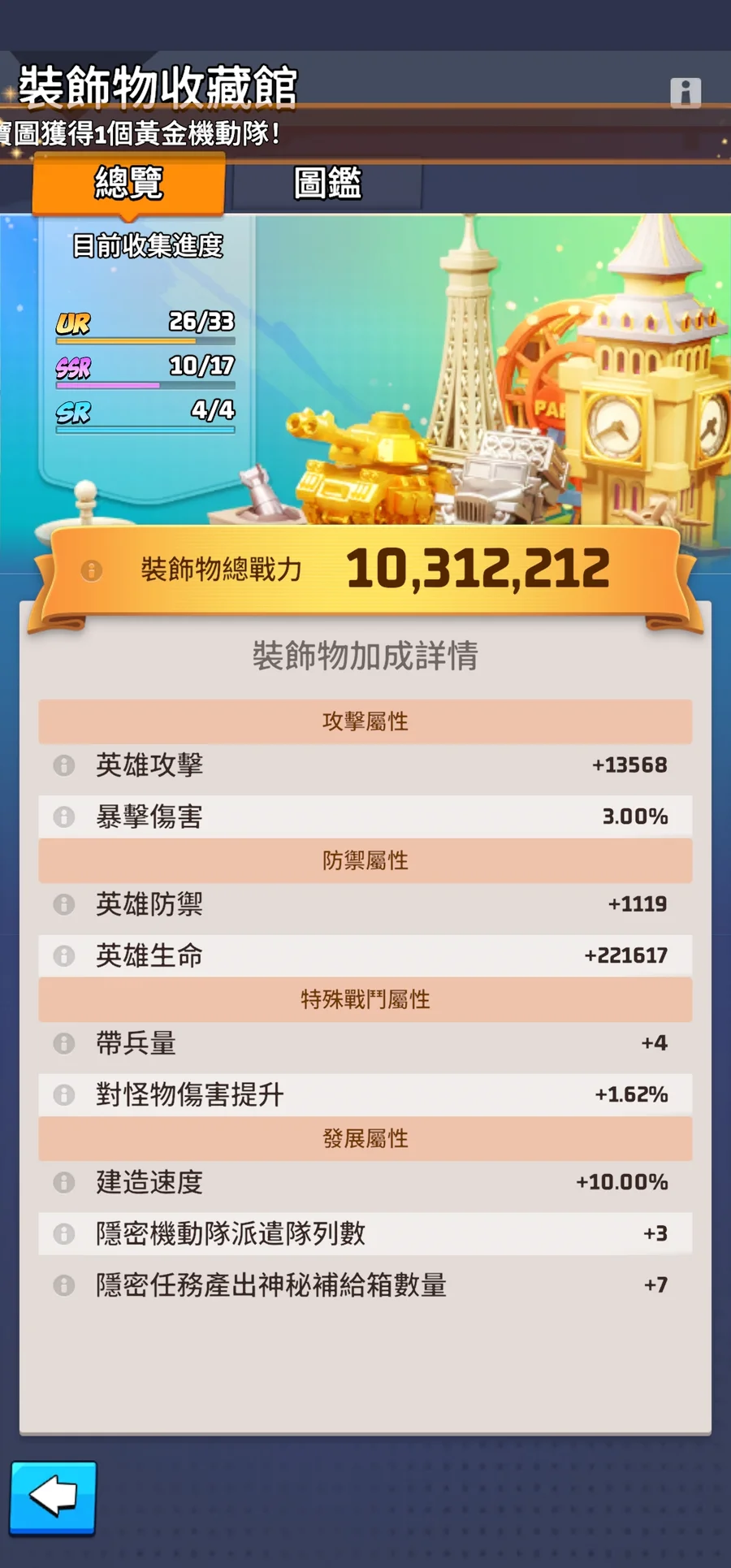The image size is (731, 1568).
Task: Open info icon beside 建造速度
Action: (64, 1182)
